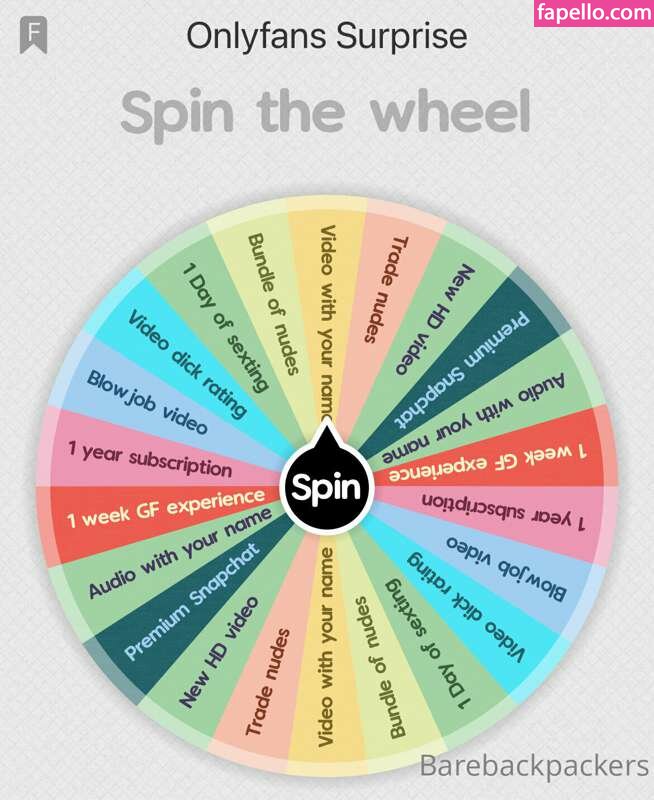Image resolution: width=654 pixels, height=800 pixels.
Task: Tap the Spin button at the wheel's center
Action: (326, 488)
